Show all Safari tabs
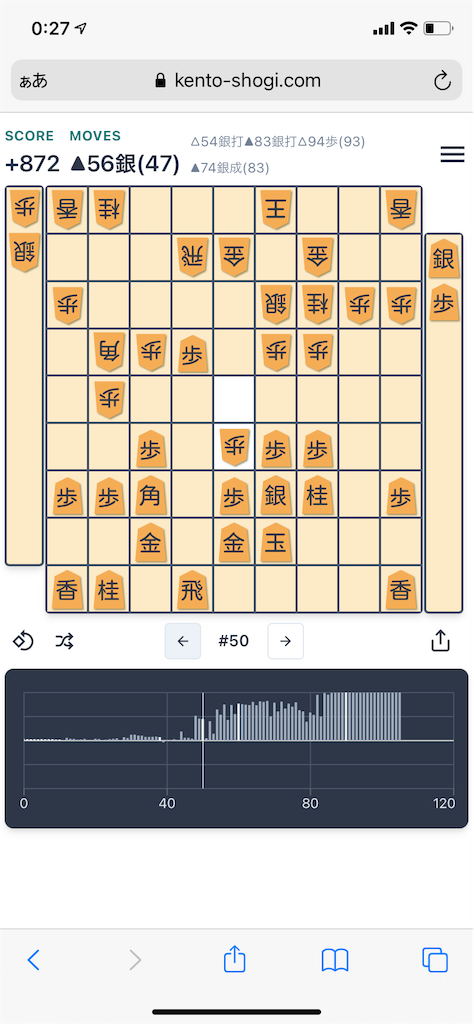The image size is (474, 1024). click(x=435, y=960)
